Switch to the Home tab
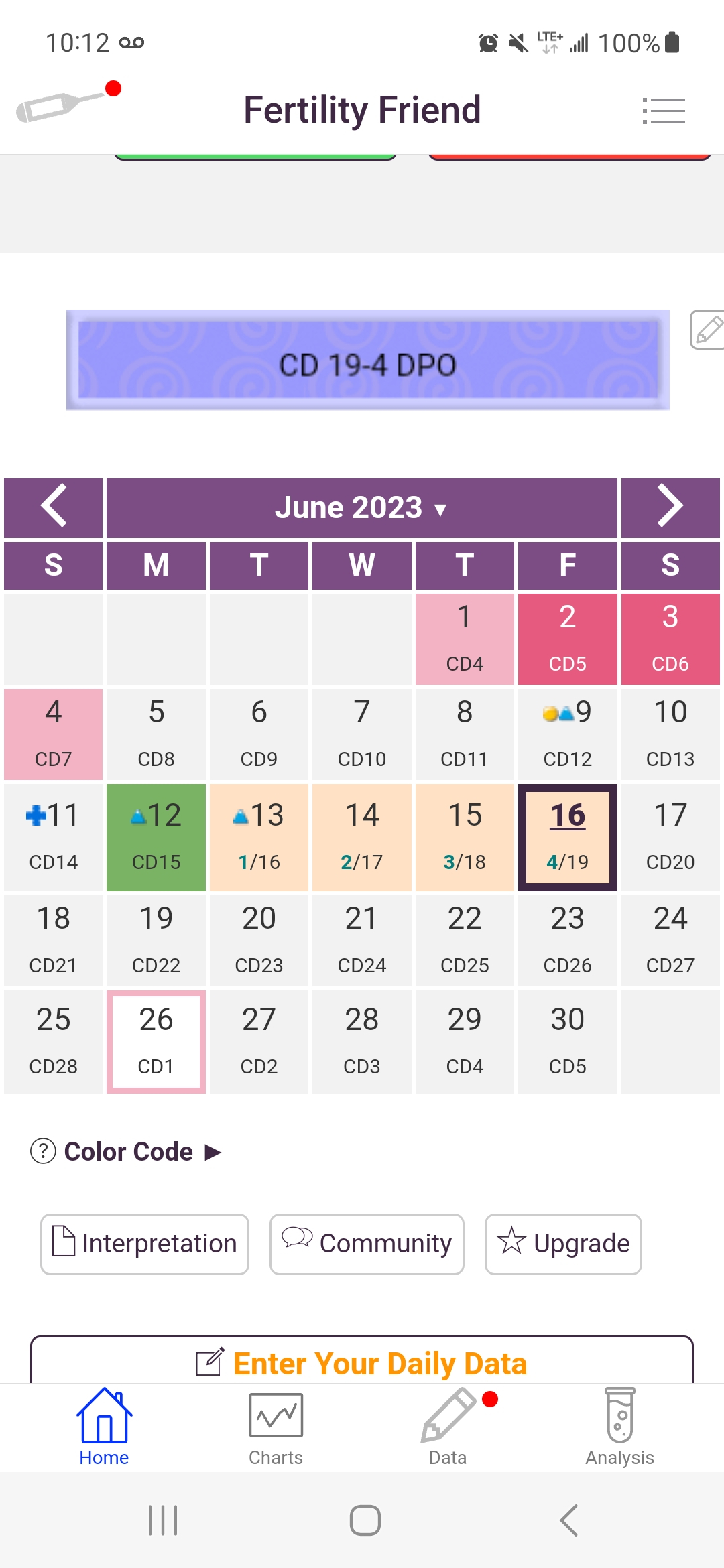 [x=104, y=1427]
